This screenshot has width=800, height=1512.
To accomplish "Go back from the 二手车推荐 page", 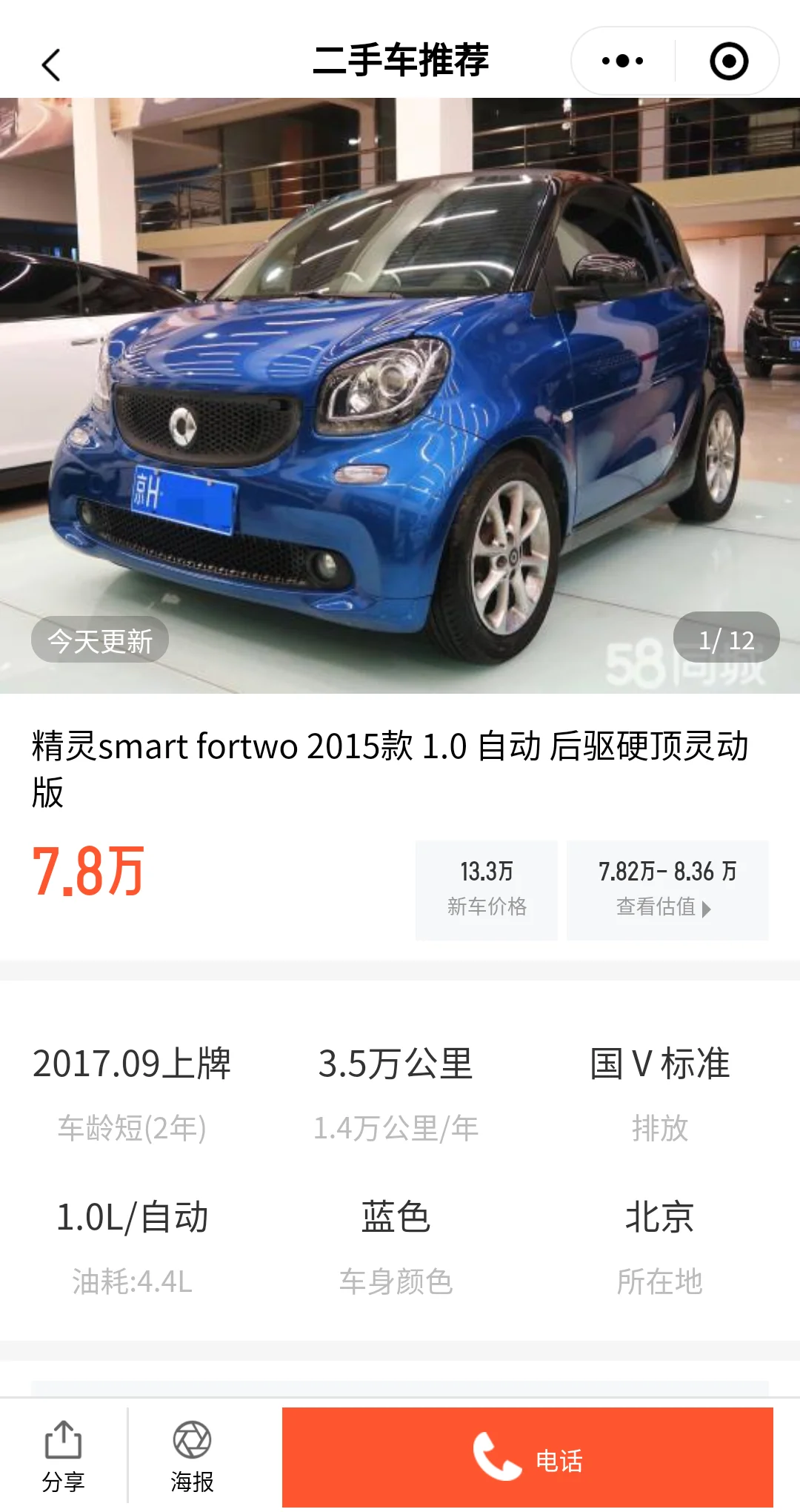I will pyautogui.click(x=50, y=64).
